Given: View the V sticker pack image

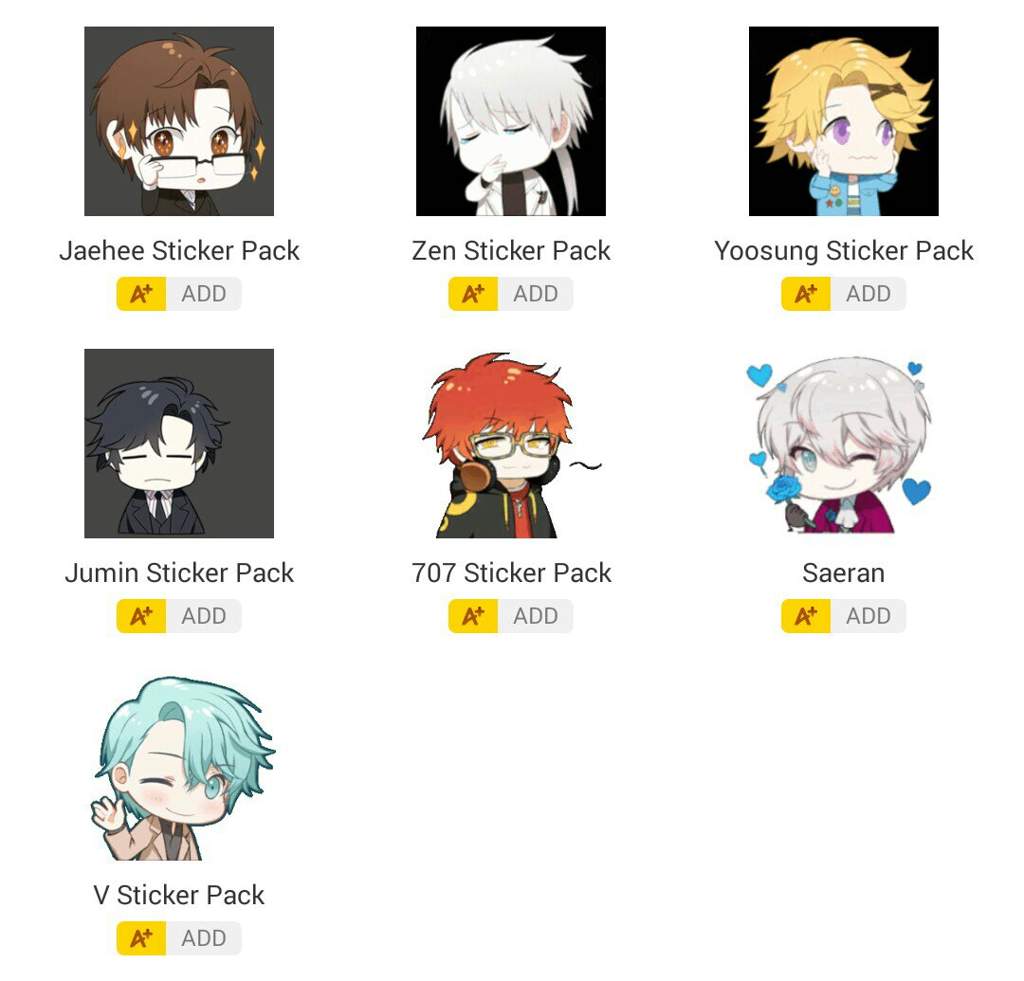Looking at the screenshot, I should tap(179, 765).
